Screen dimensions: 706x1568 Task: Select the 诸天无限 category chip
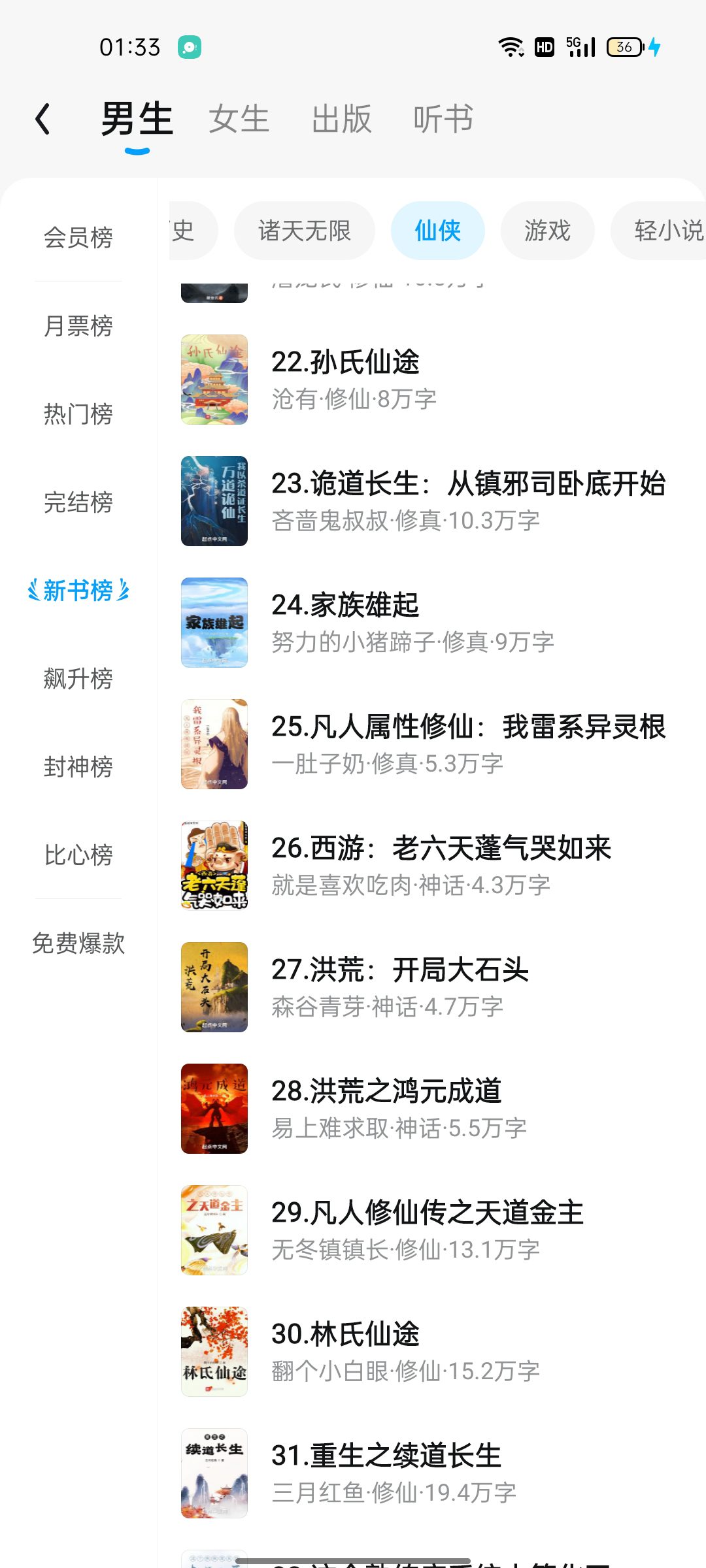click(305, 231)
